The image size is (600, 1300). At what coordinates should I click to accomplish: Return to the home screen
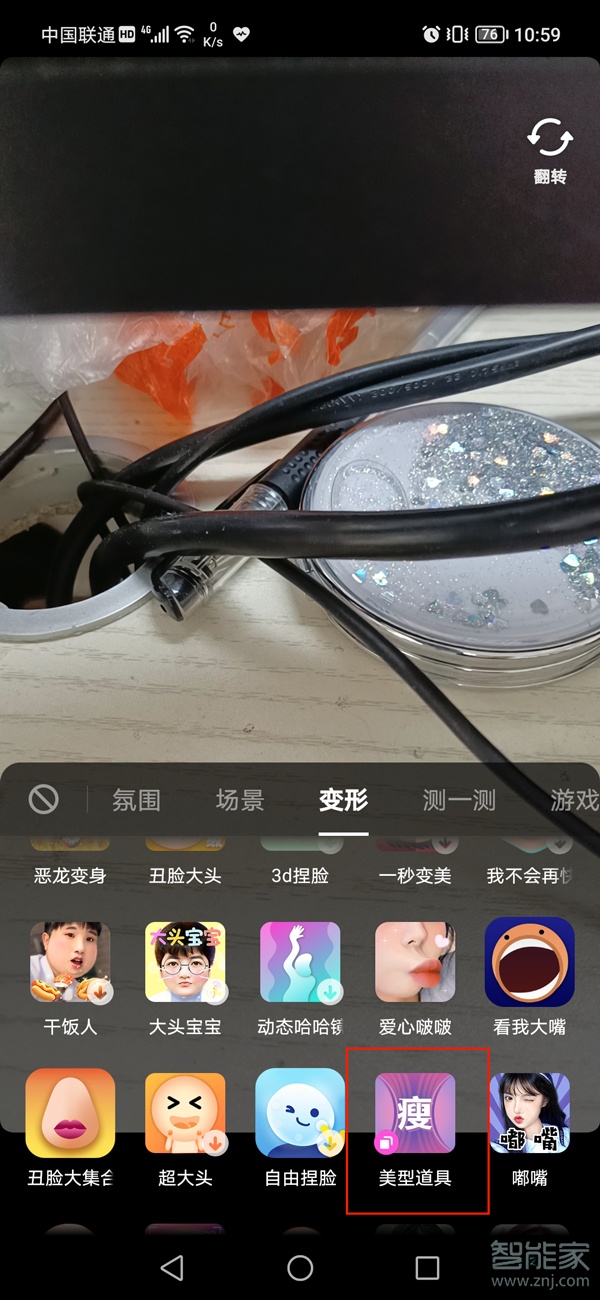(x=300, y=1268)
